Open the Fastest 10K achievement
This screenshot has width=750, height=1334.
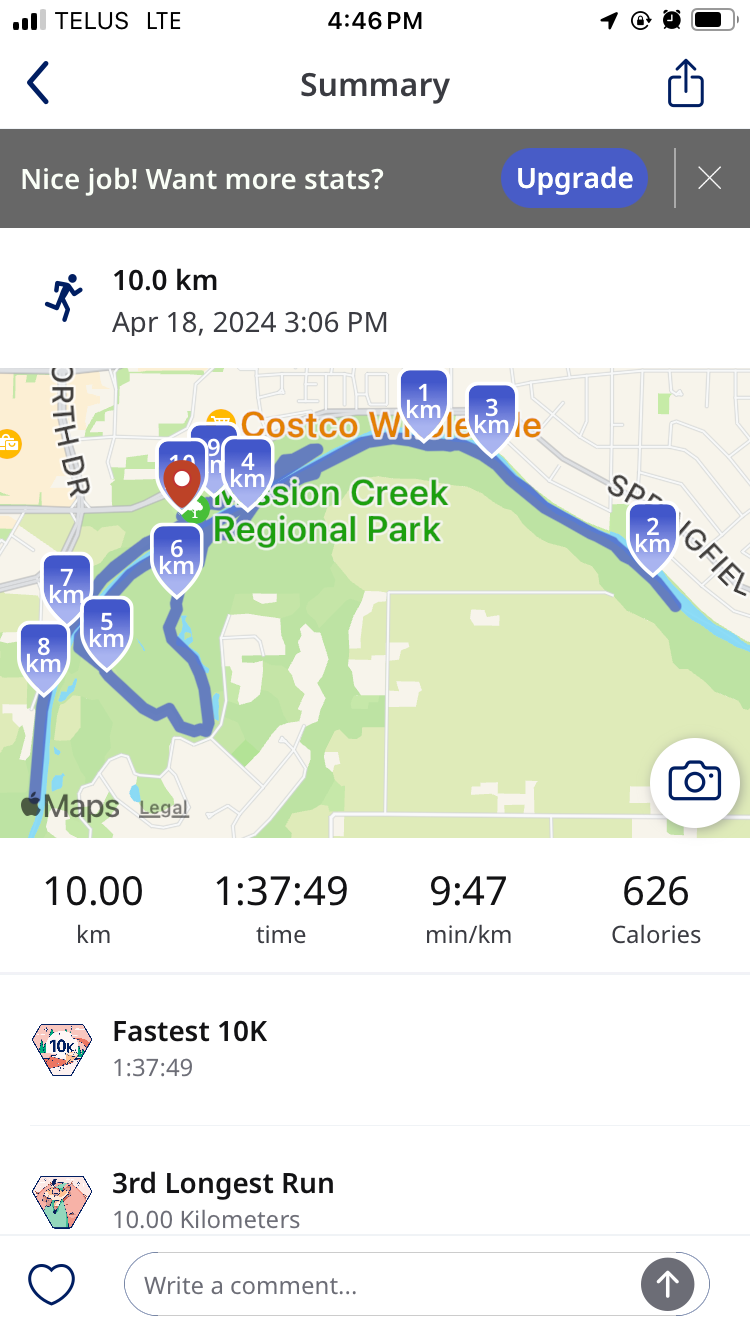coord(190,1048)
